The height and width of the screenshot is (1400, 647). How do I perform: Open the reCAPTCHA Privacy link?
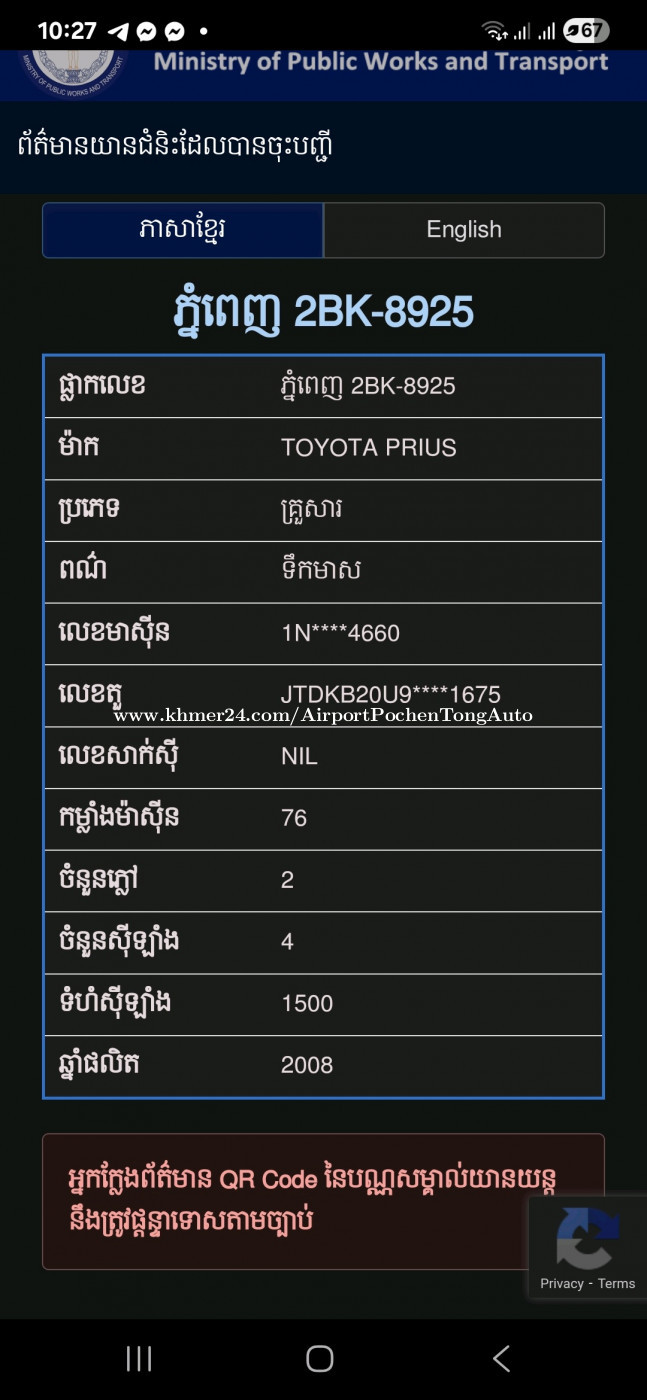click(561, 1283)
